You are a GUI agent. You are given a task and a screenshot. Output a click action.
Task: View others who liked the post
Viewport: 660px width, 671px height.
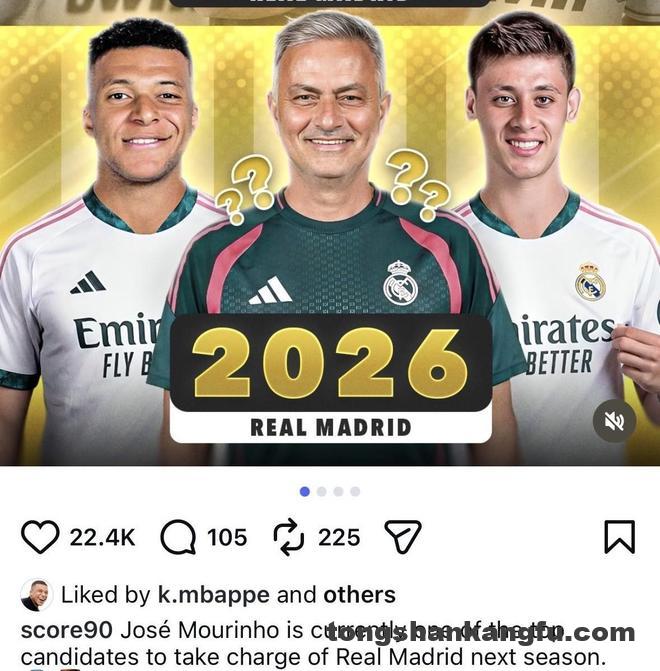(x=358, y=595)
